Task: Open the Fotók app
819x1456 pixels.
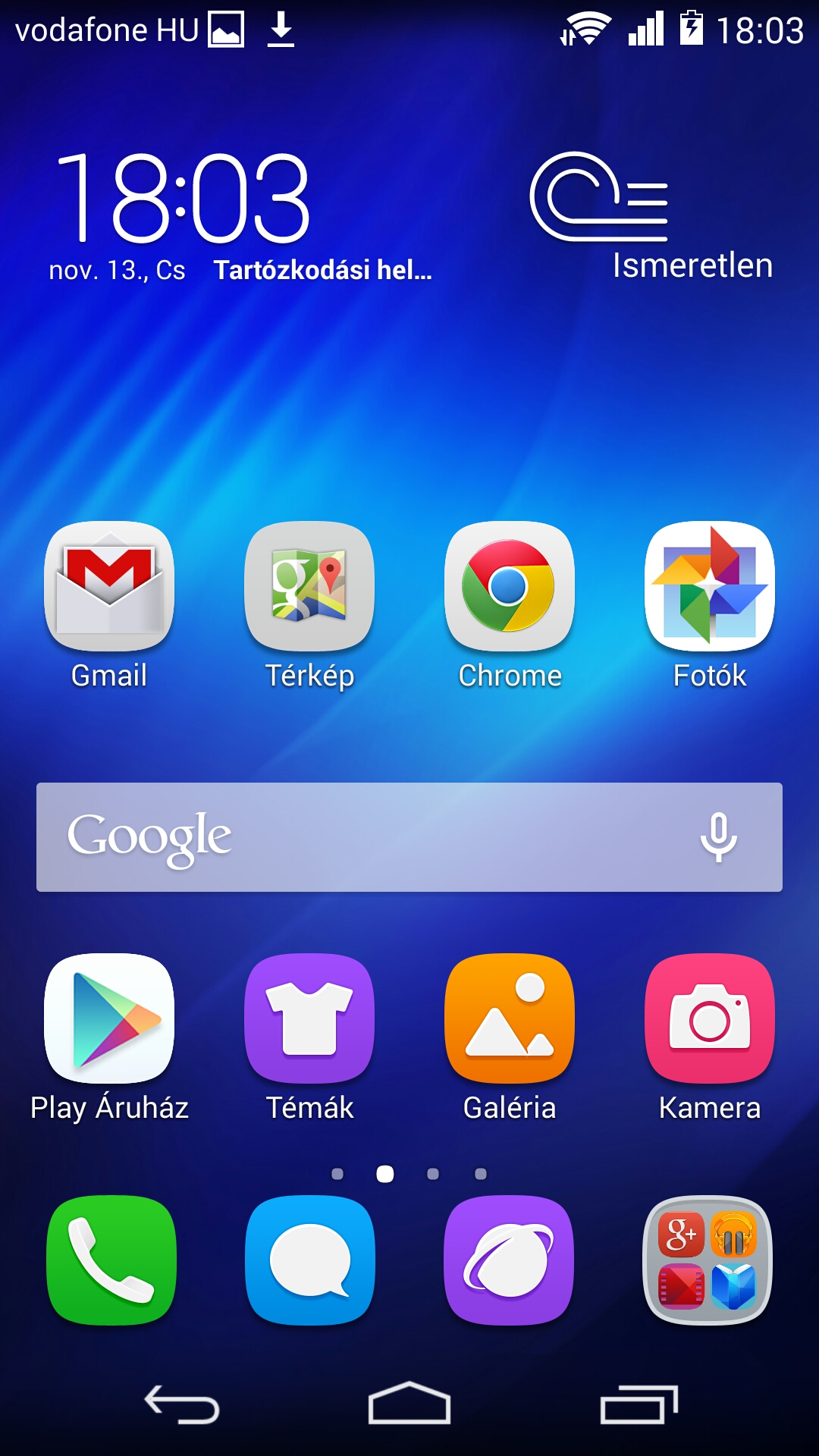Action: pos(710,586)
